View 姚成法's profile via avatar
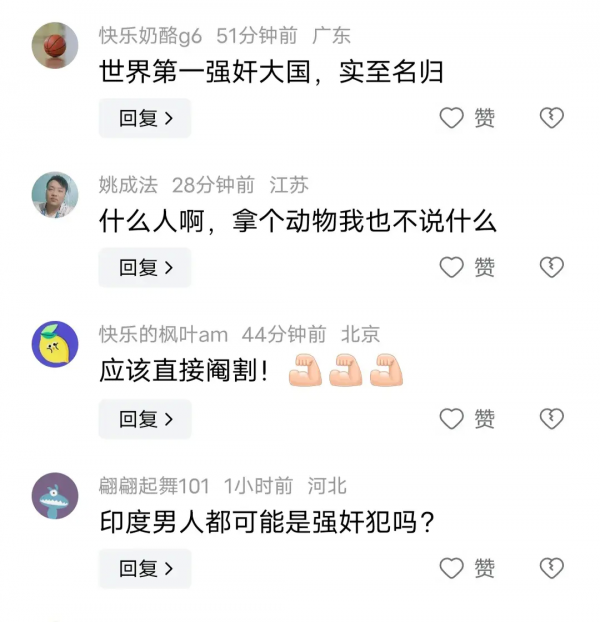Image resolution: width=600 pixels, height=622 pixels. tap(55, 194)
